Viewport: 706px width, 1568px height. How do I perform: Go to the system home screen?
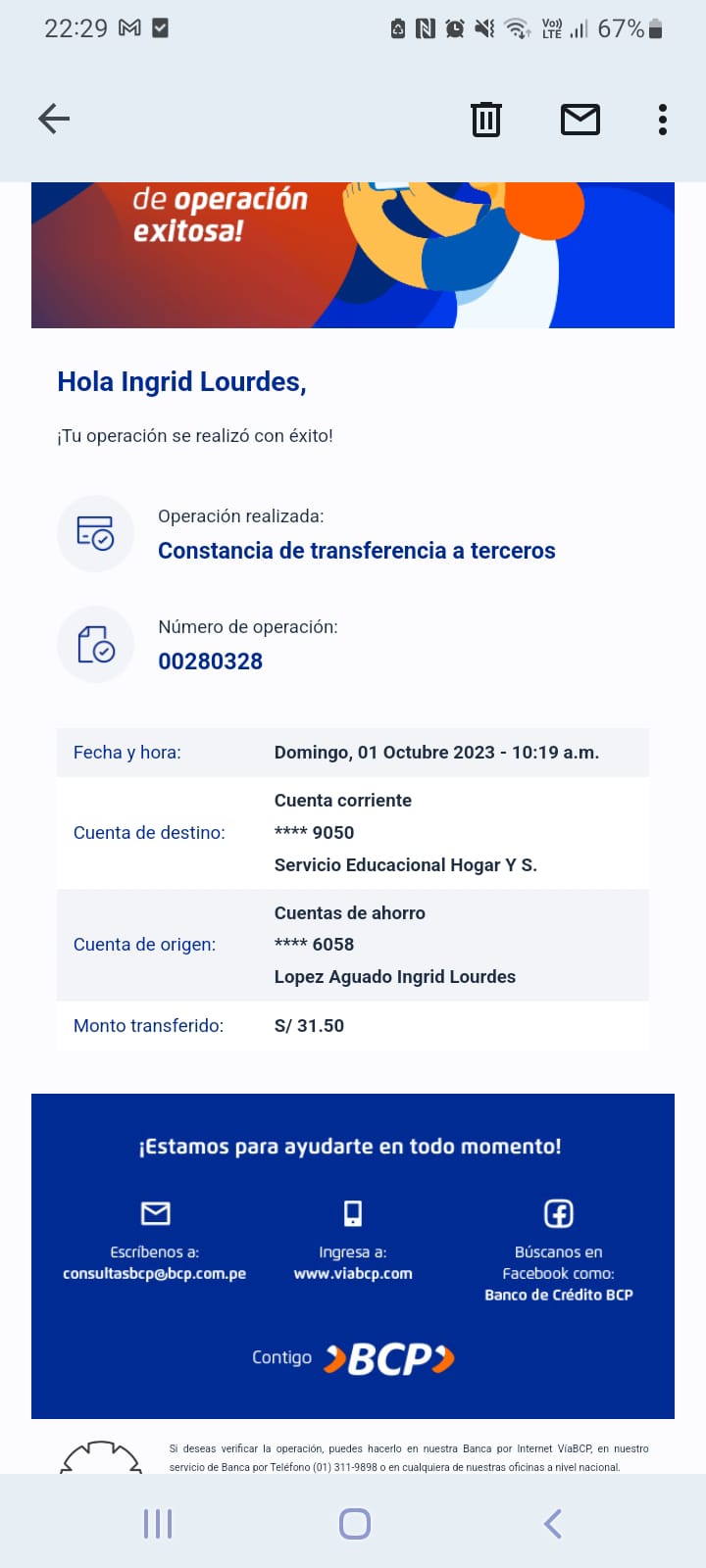354,1523
